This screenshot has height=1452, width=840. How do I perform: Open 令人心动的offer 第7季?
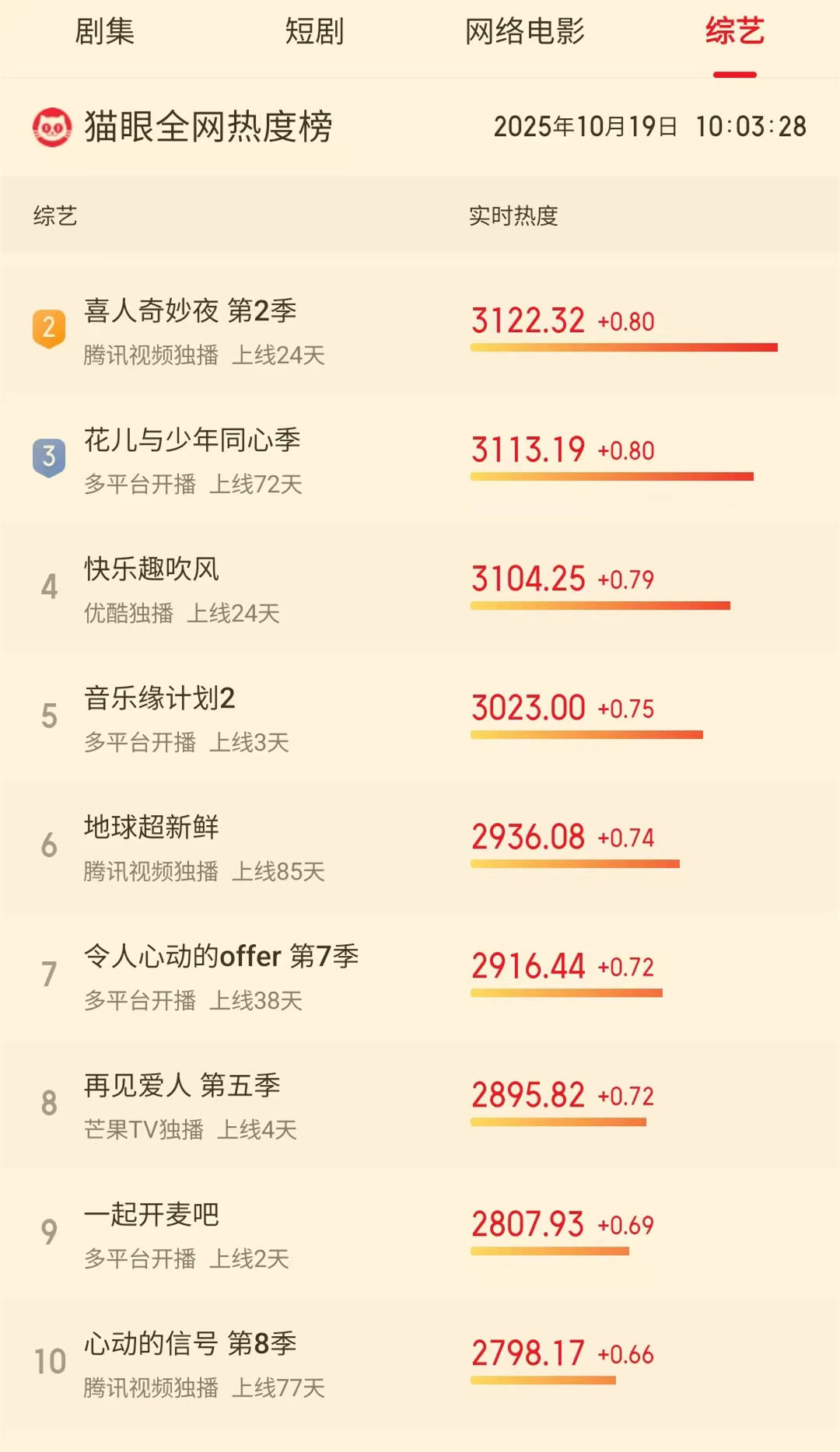point(221,957)
